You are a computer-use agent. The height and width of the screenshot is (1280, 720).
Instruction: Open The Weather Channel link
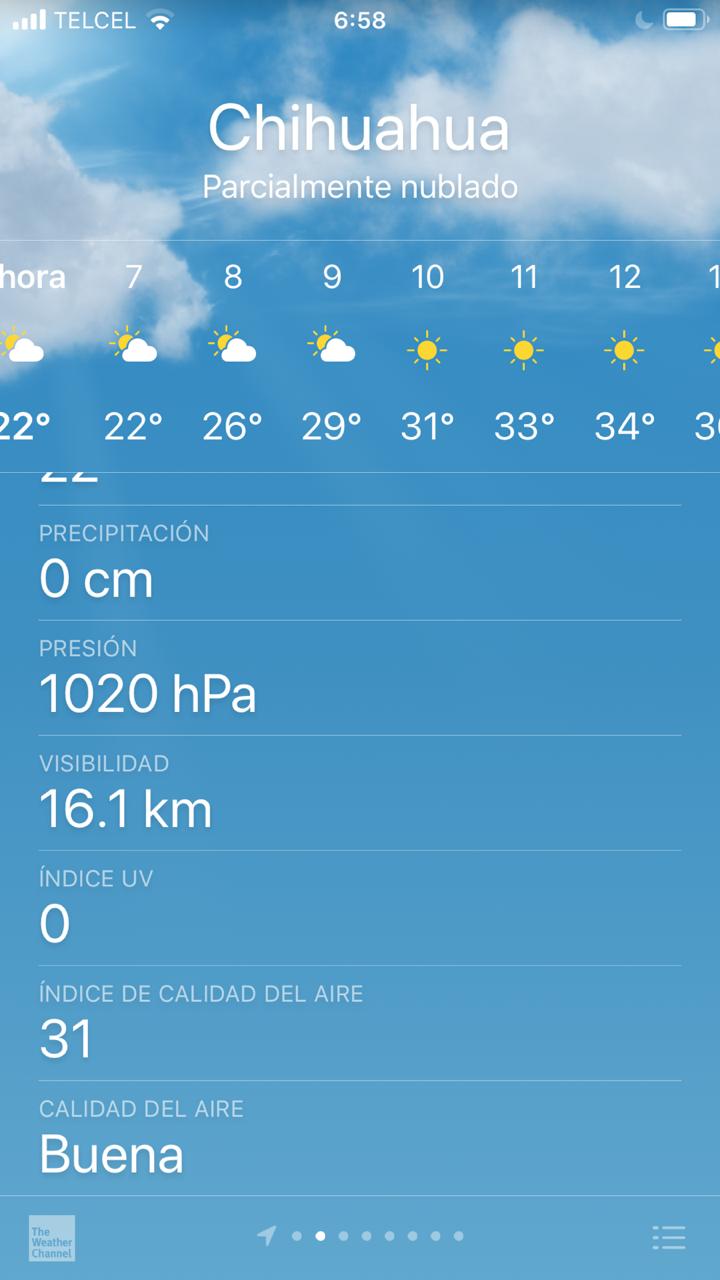click(x=52, y=1237)
